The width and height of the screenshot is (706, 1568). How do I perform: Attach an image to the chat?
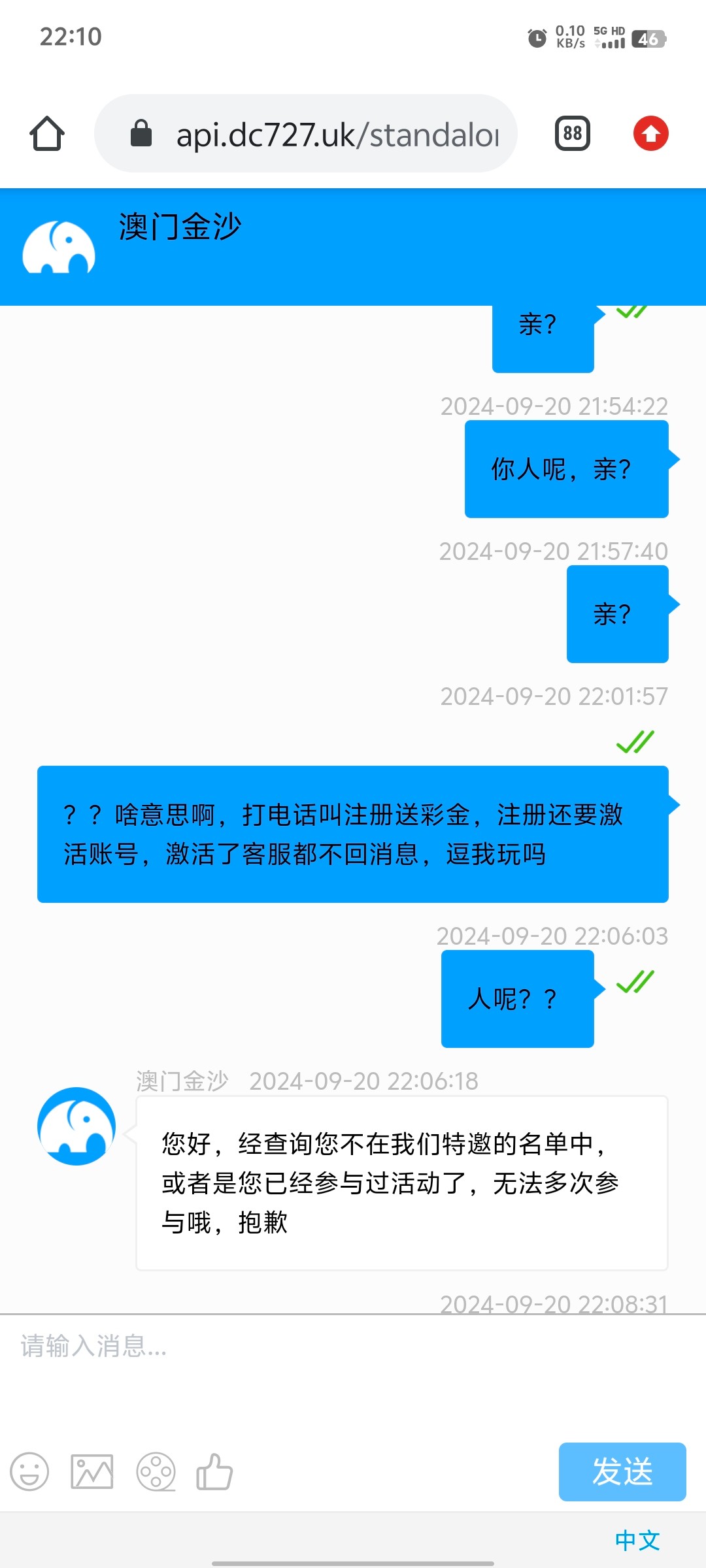tap(92, 1471)
